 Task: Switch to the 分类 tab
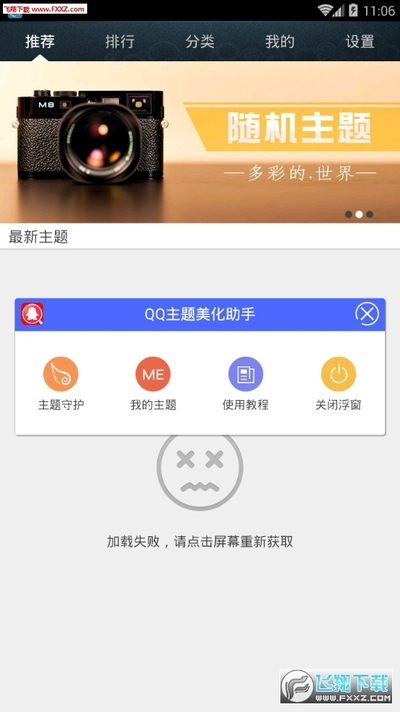[x=200, y=41]
